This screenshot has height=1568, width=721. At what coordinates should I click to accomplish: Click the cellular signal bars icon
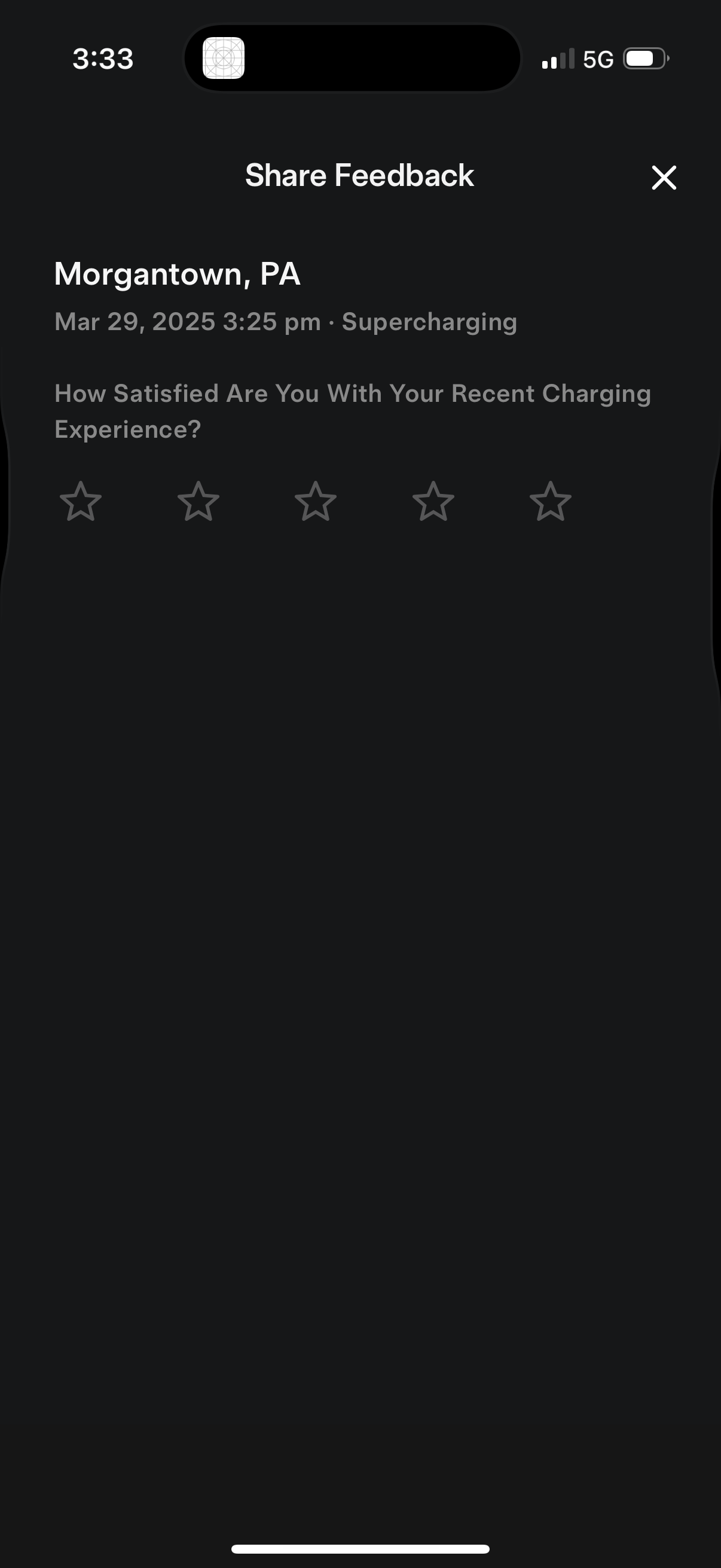pos(559,59)
